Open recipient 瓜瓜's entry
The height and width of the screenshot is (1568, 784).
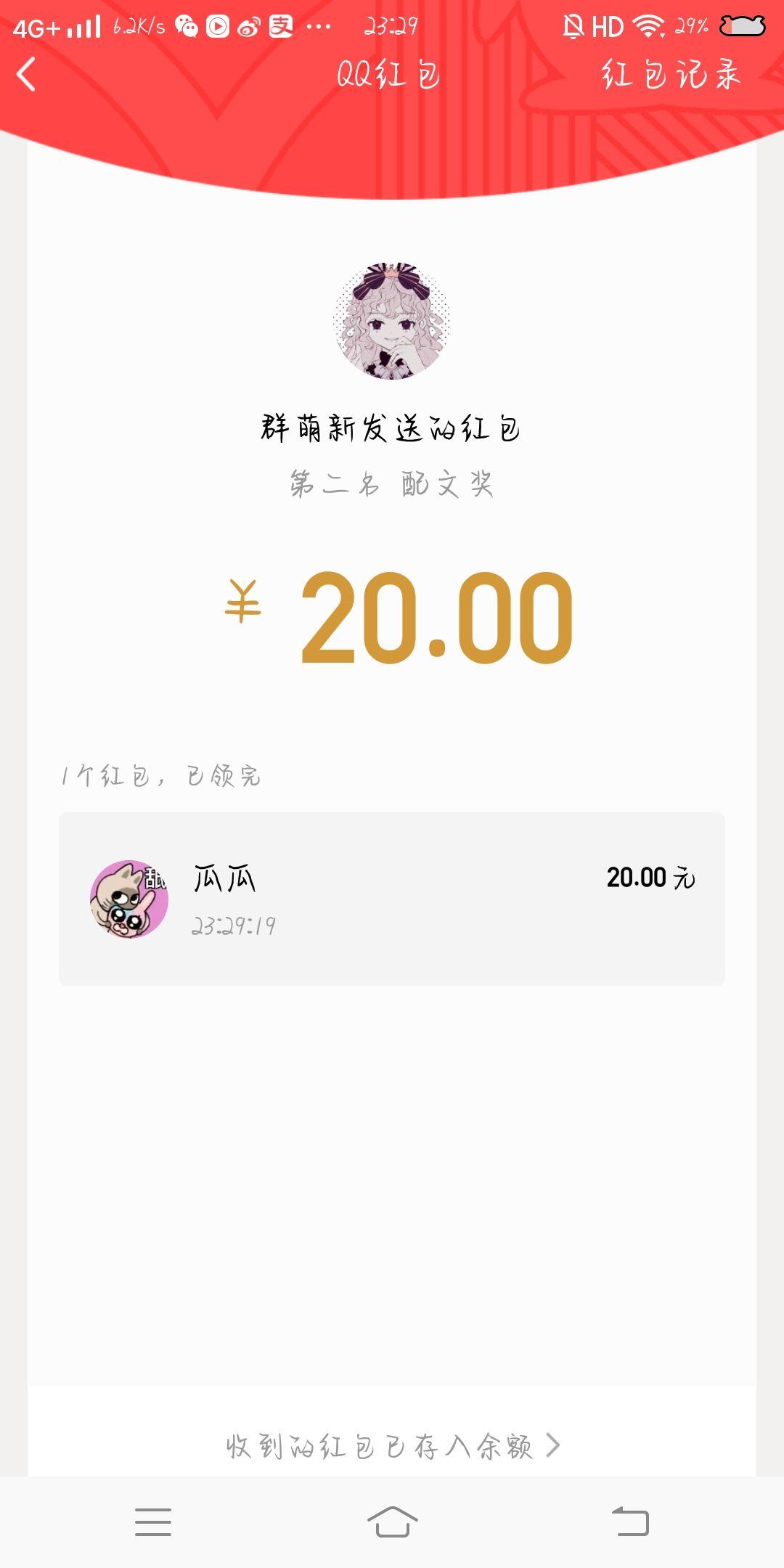click(x=392, y=899)
